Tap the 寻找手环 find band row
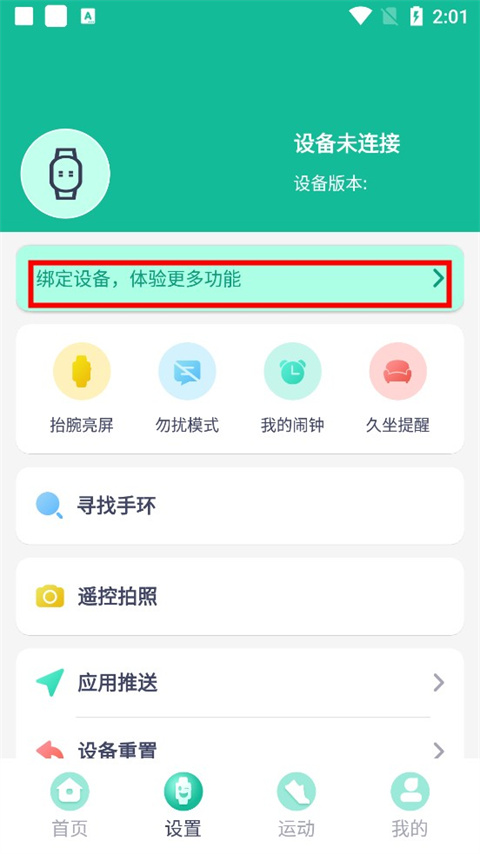This screenshot has width=480, height=854. coord(240,505)
